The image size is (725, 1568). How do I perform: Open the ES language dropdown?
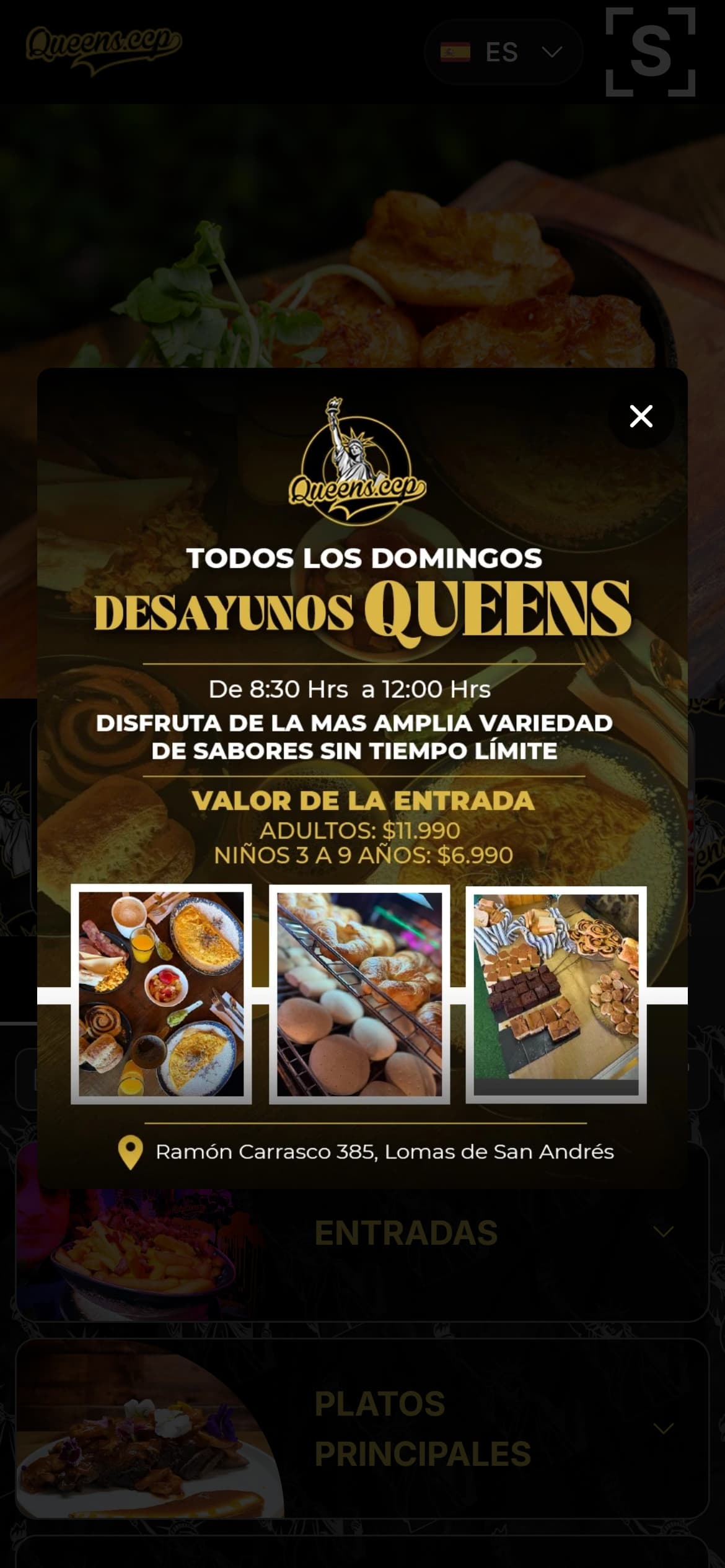pos(503,52)
